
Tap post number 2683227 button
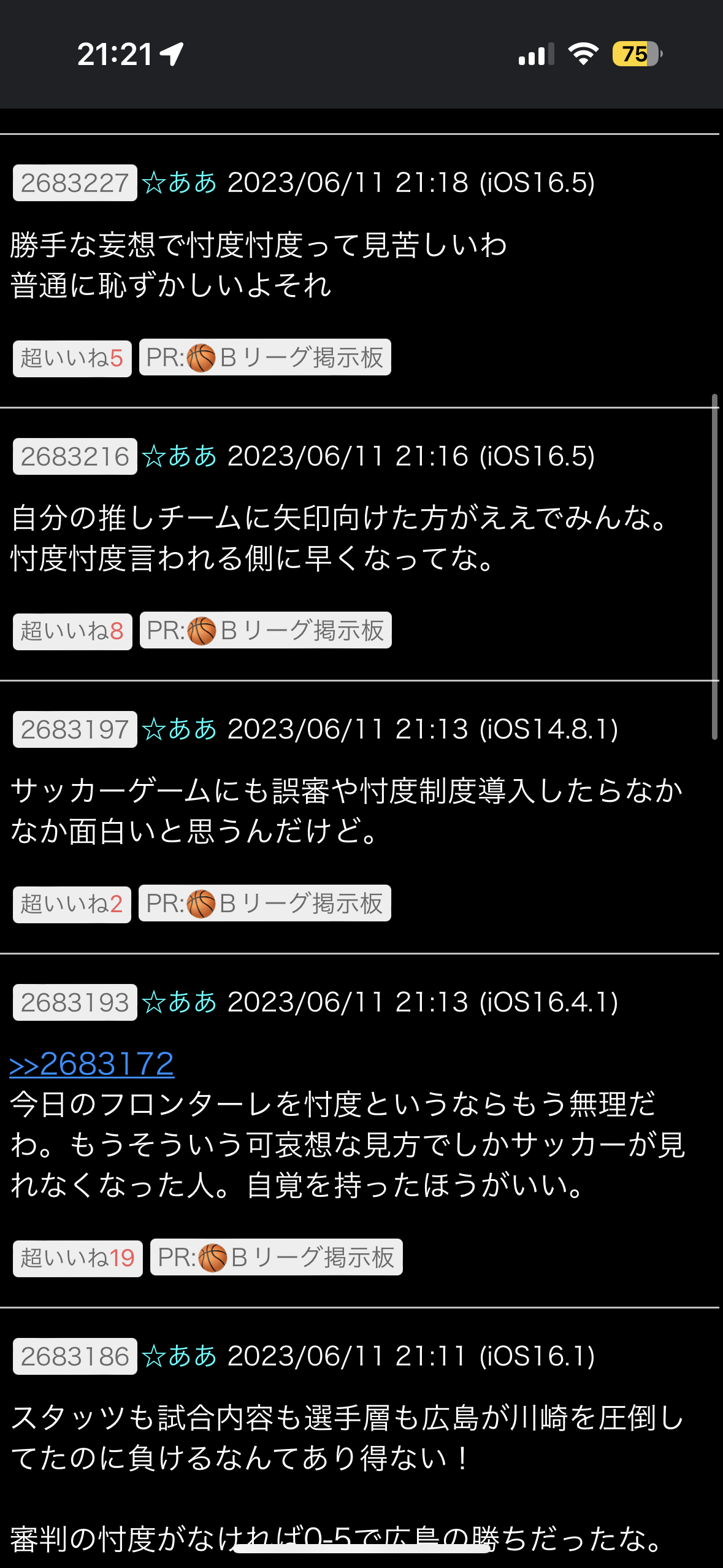click(x=75, y=183)
